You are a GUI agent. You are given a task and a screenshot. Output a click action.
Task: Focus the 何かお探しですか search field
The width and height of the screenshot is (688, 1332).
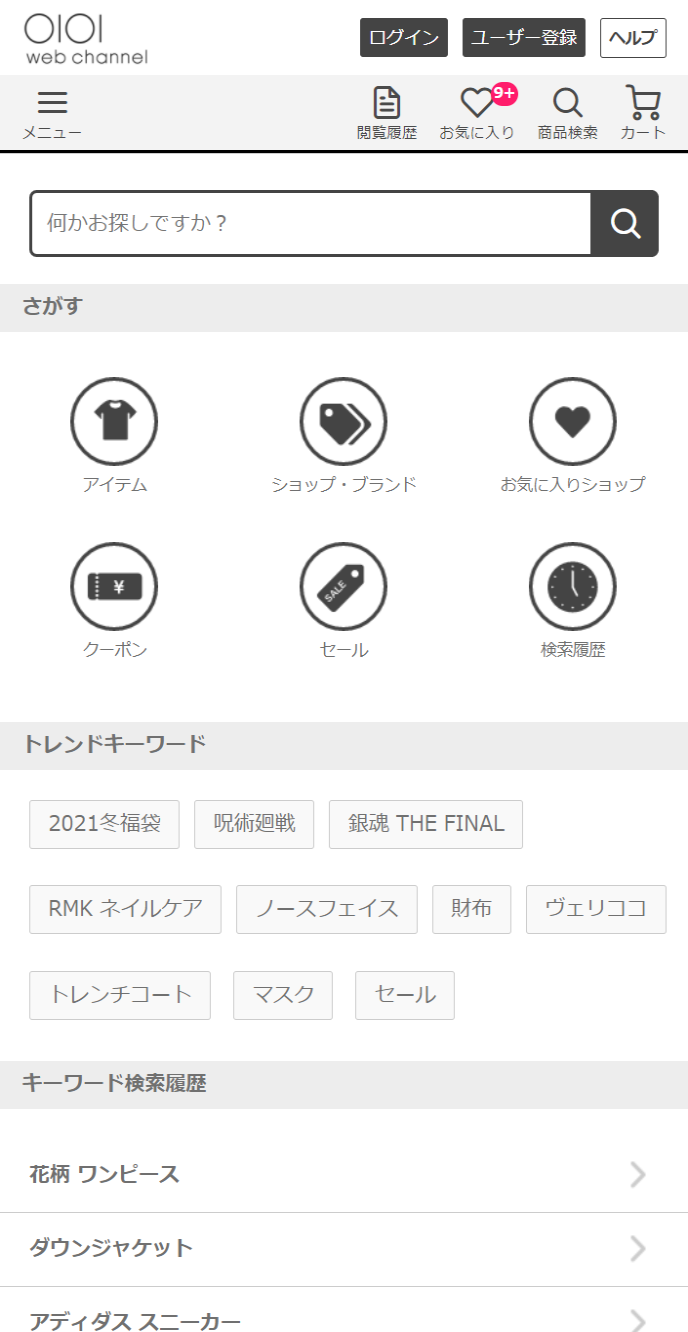pos(310,223)
